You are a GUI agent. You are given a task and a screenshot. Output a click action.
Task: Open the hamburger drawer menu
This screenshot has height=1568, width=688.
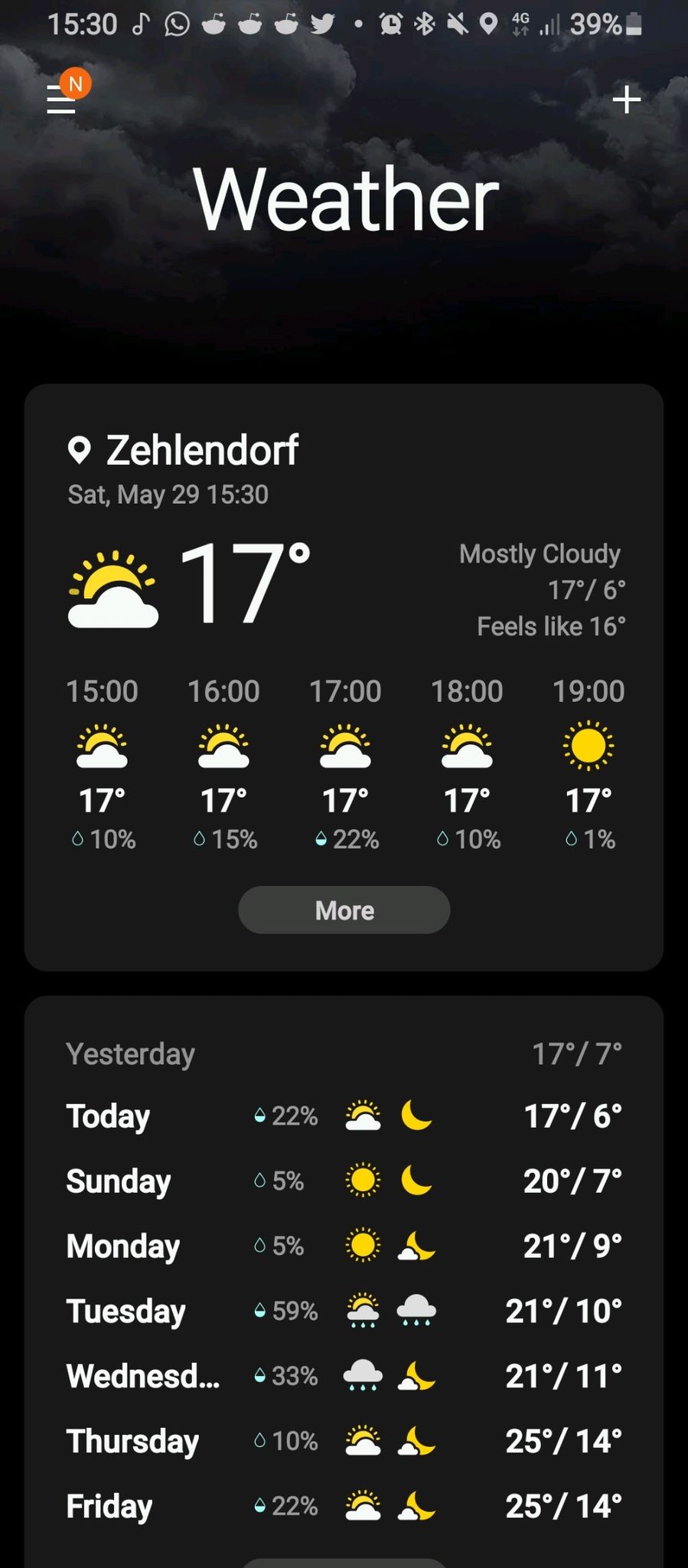(x=61, y=100)
